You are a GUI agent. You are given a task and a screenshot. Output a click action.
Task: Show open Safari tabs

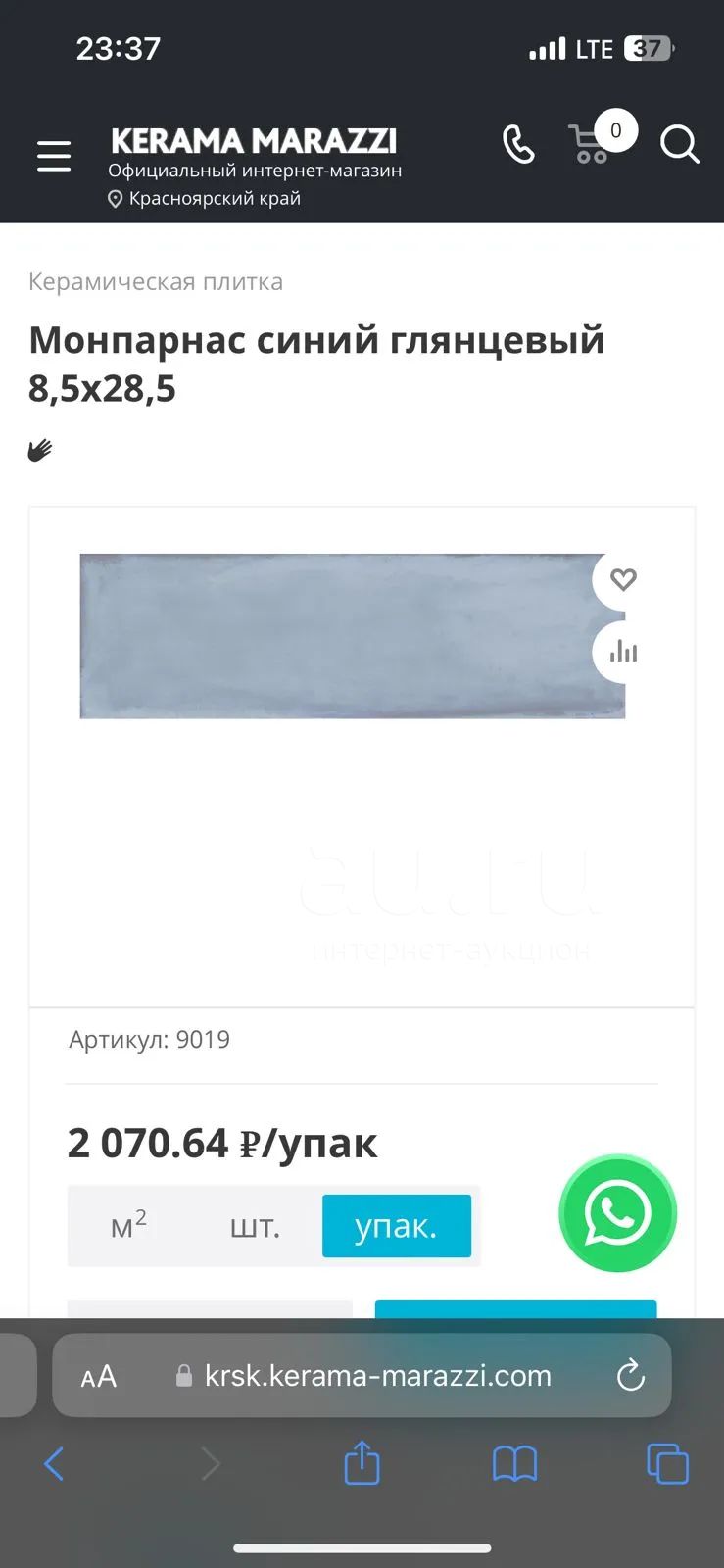pos(667,1464)
